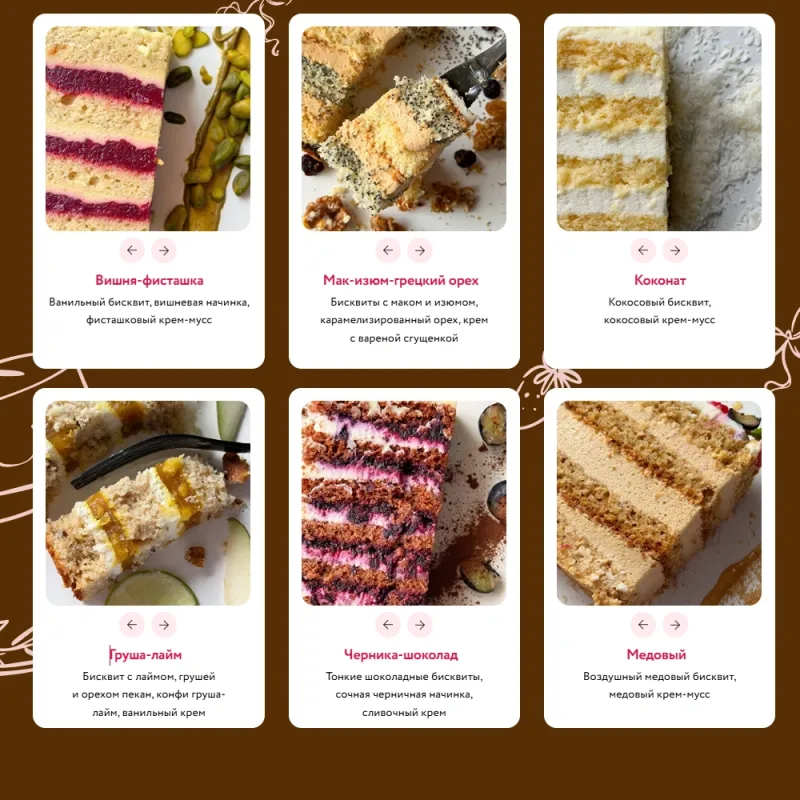Show previous photo of Вишня-фисташка cake
Screen dimensions: 800x800
pos(132,250)
